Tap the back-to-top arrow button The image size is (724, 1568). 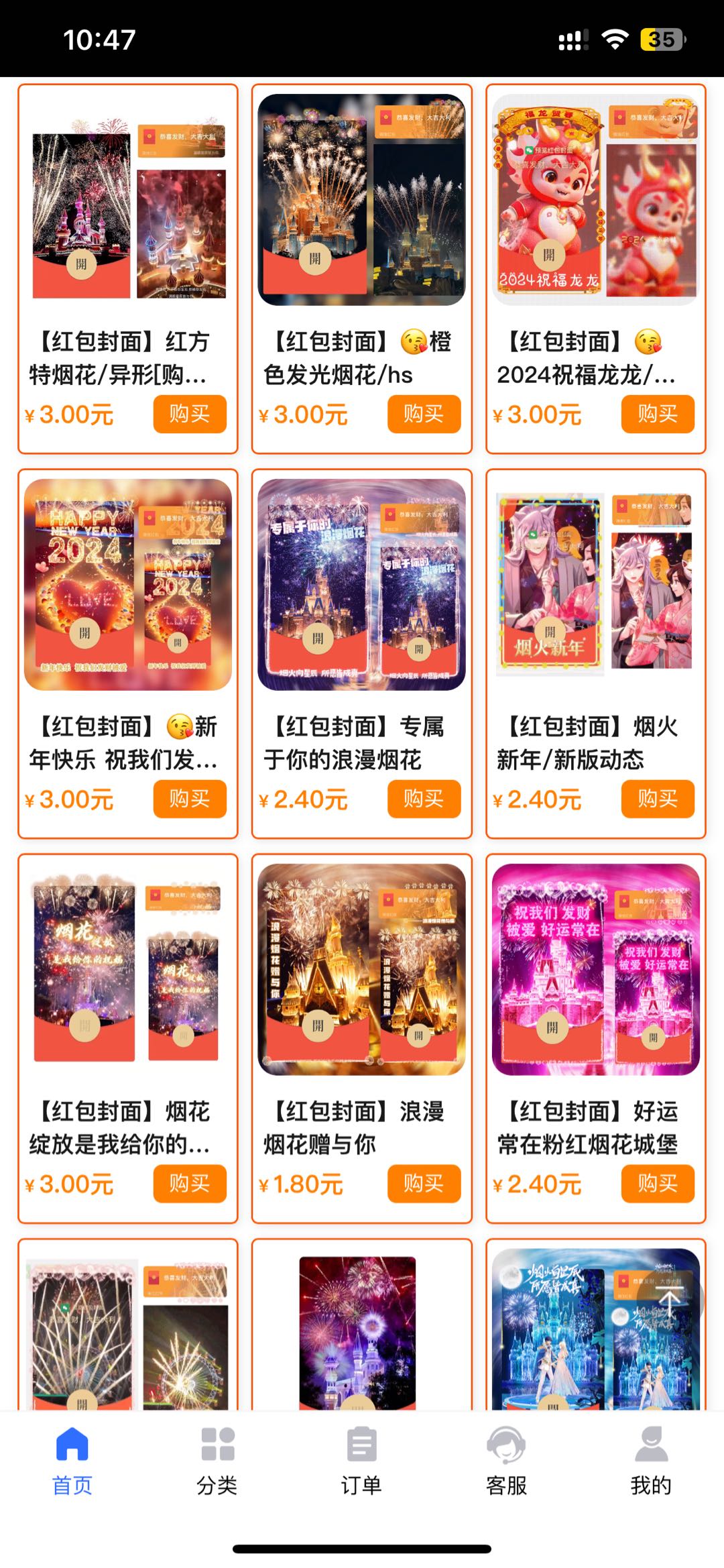(x=669, y=1302)
